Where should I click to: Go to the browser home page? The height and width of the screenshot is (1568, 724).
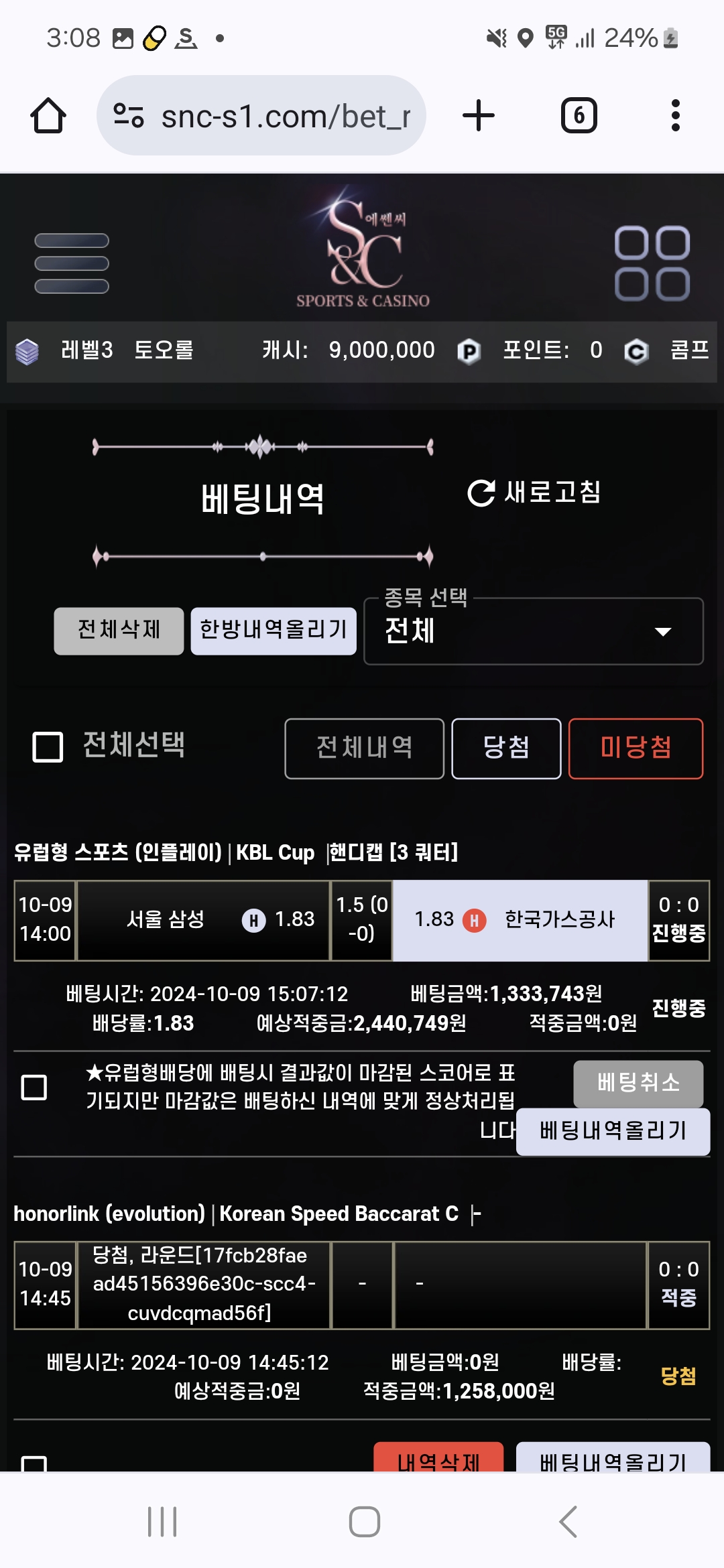48,115
